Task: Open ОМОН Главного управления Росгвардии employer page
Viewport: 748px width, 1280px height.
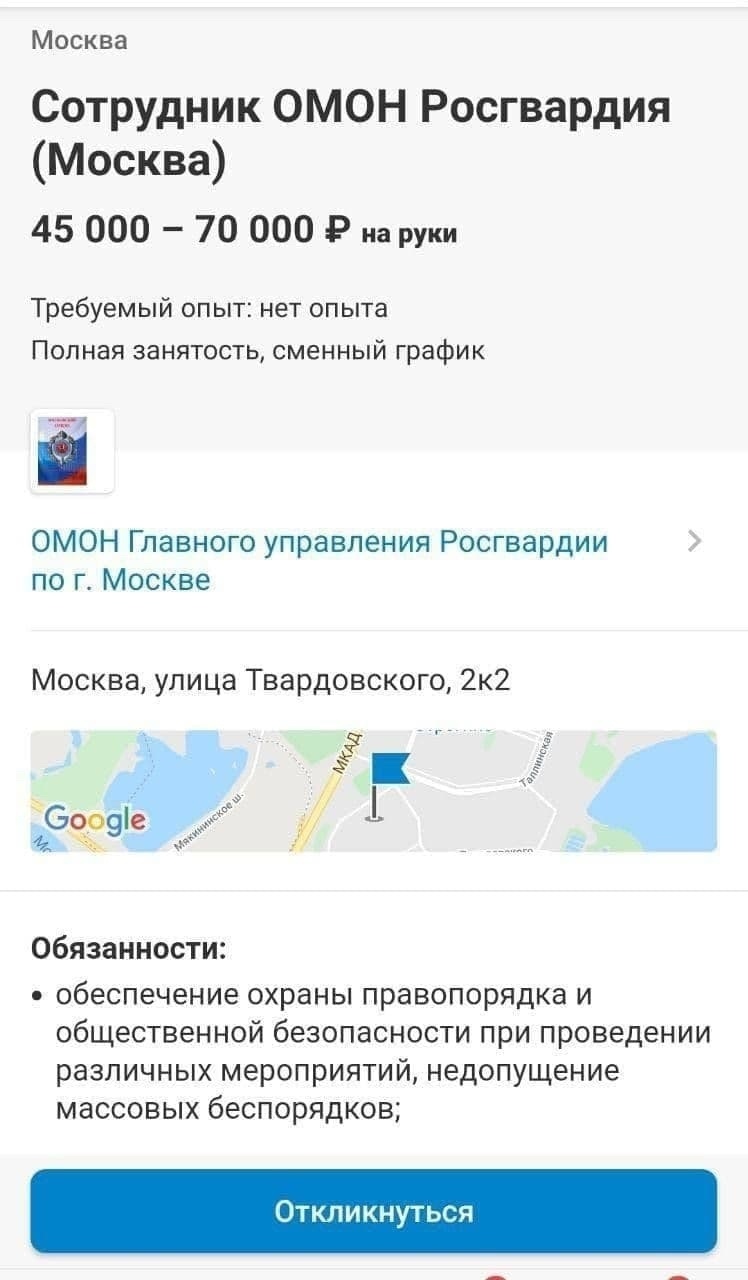Action: click(x=320, y=560)
